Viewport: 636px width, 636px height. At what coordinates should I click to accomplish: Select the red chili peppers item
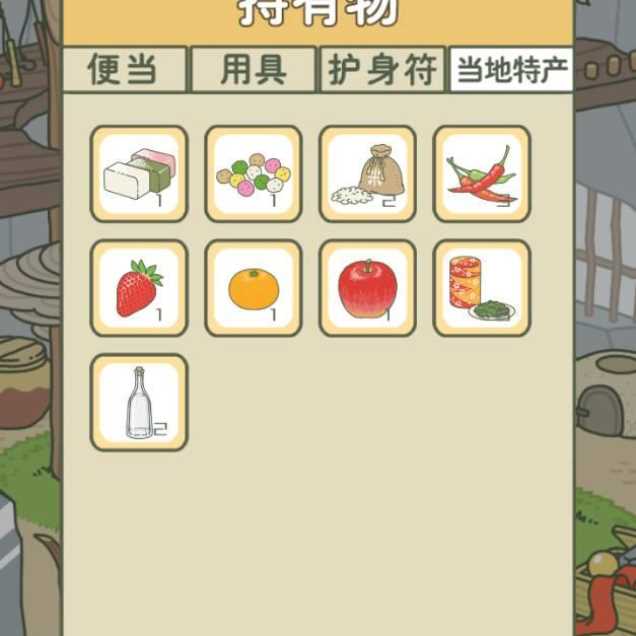pyautogui.click(x=482, y=174)
